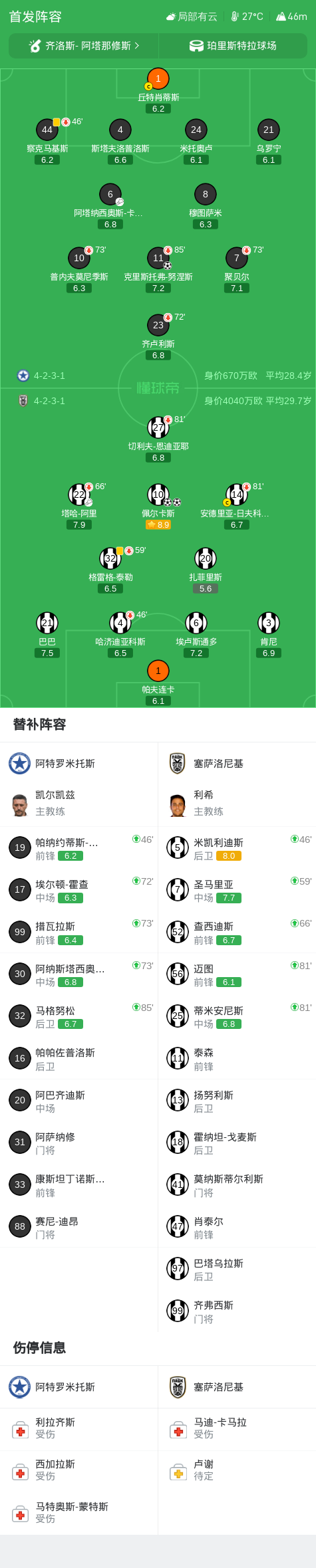Open substitute 蒂米安斯 row
The image size is (316, 1568).
point(237,1016)
